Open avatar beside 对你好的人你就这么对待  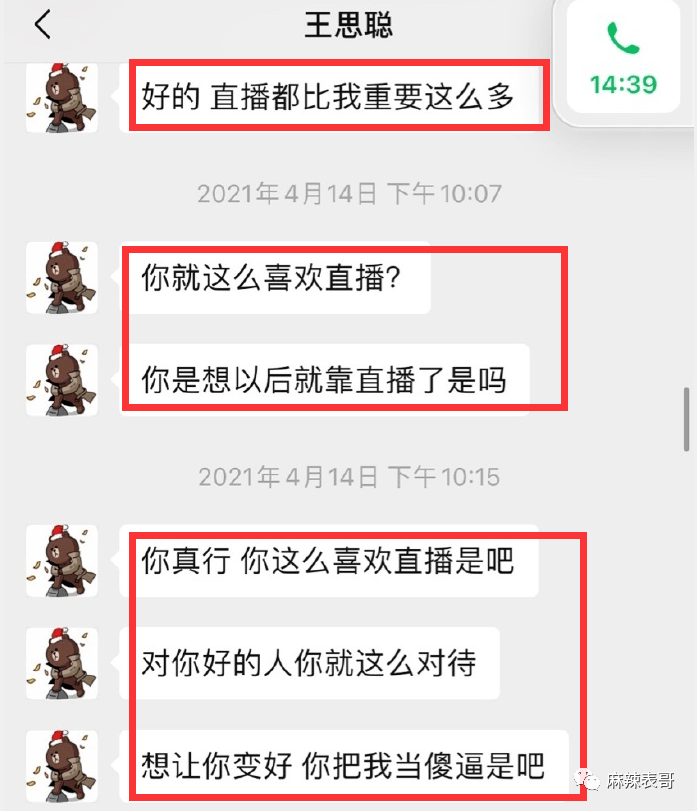(x=62, y=663)
